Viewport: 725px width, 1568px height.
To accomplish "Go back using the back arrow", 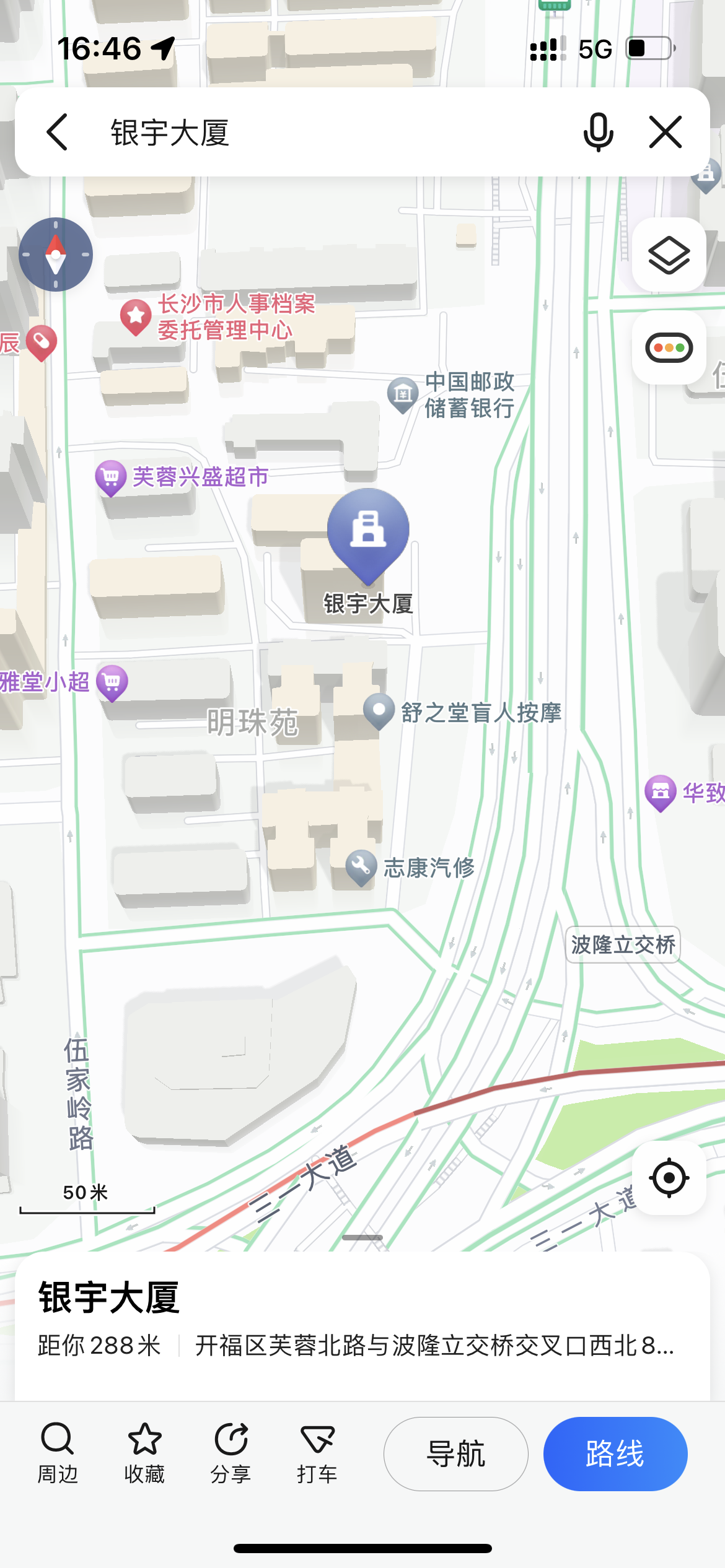I will [x=57, y=132].
